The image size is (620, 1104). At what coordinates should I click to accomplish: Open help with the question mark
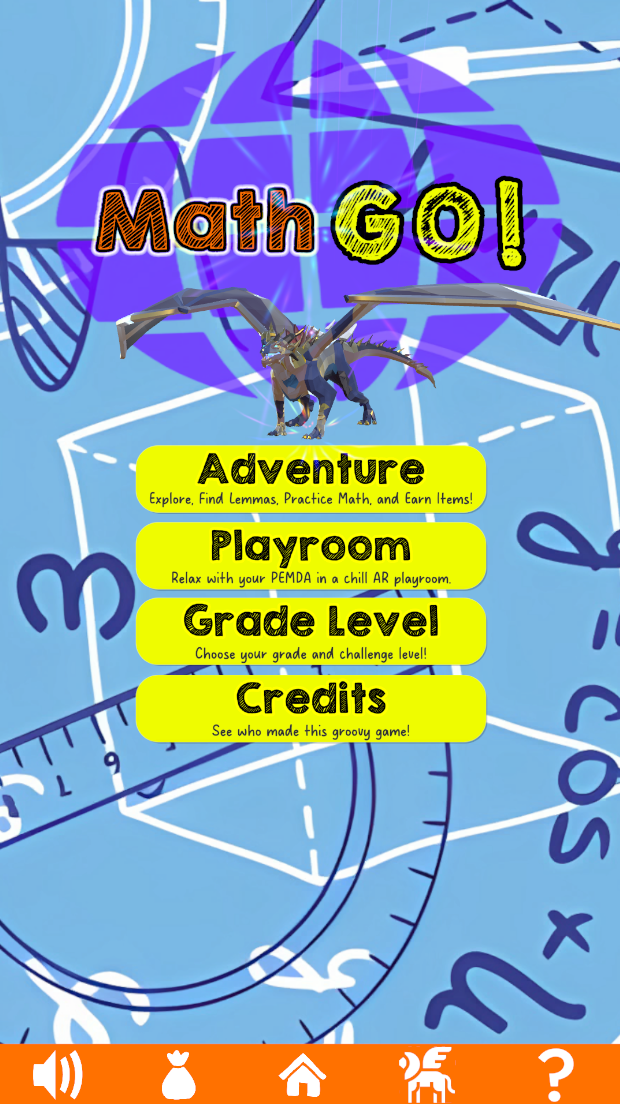(x=555, y=1075)
